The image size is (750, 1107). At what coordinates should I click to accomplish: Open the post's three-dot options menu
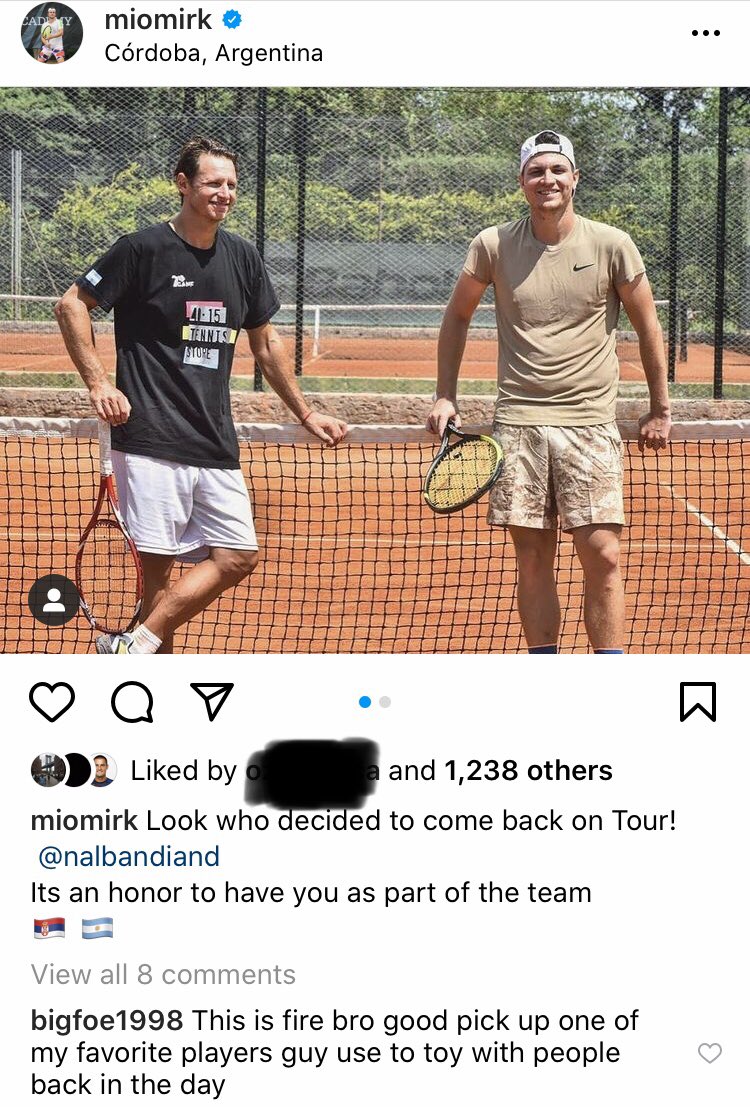(x=705, y=33)
